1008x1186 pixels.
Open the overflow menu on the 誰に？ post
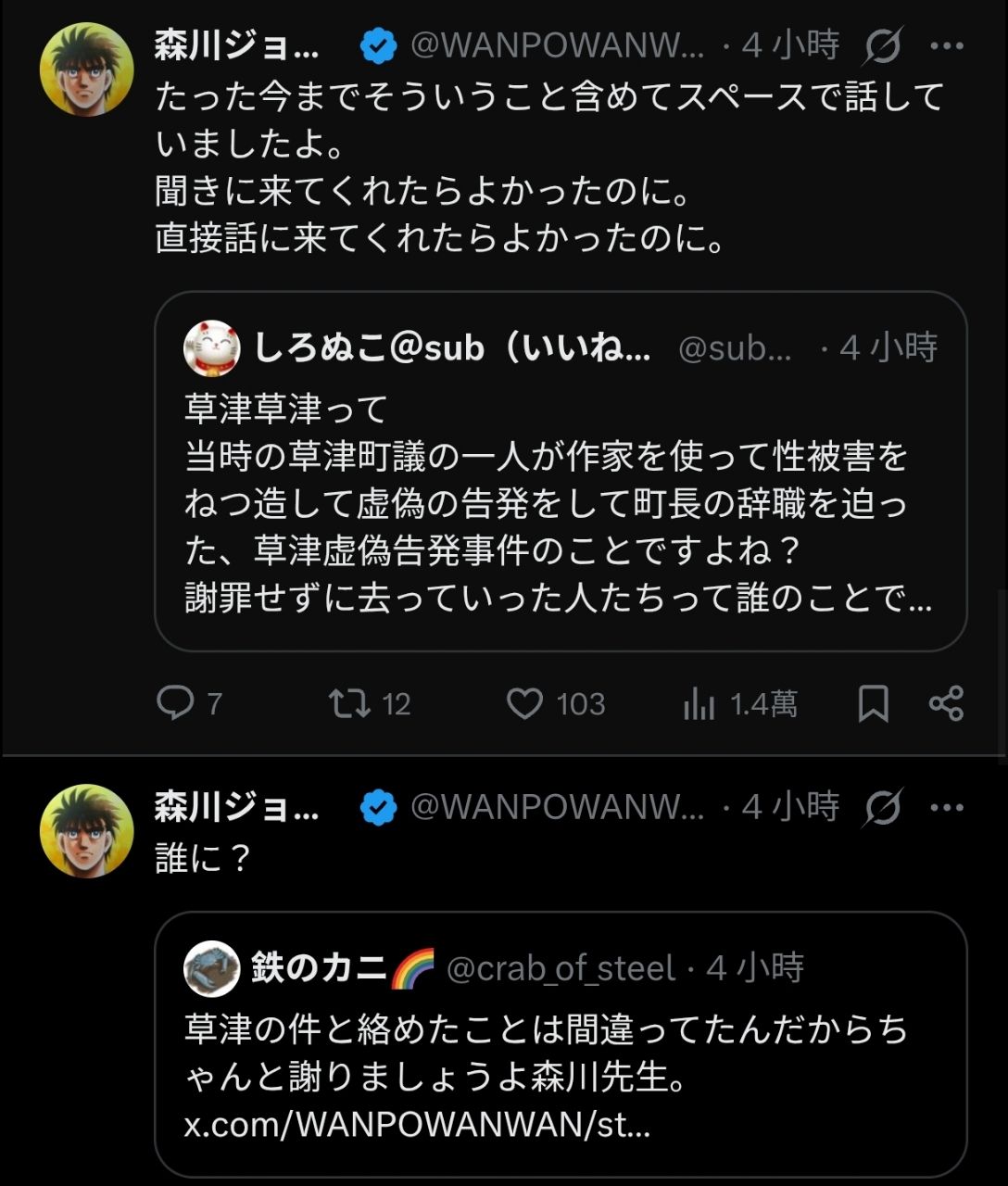pos(946,808)
